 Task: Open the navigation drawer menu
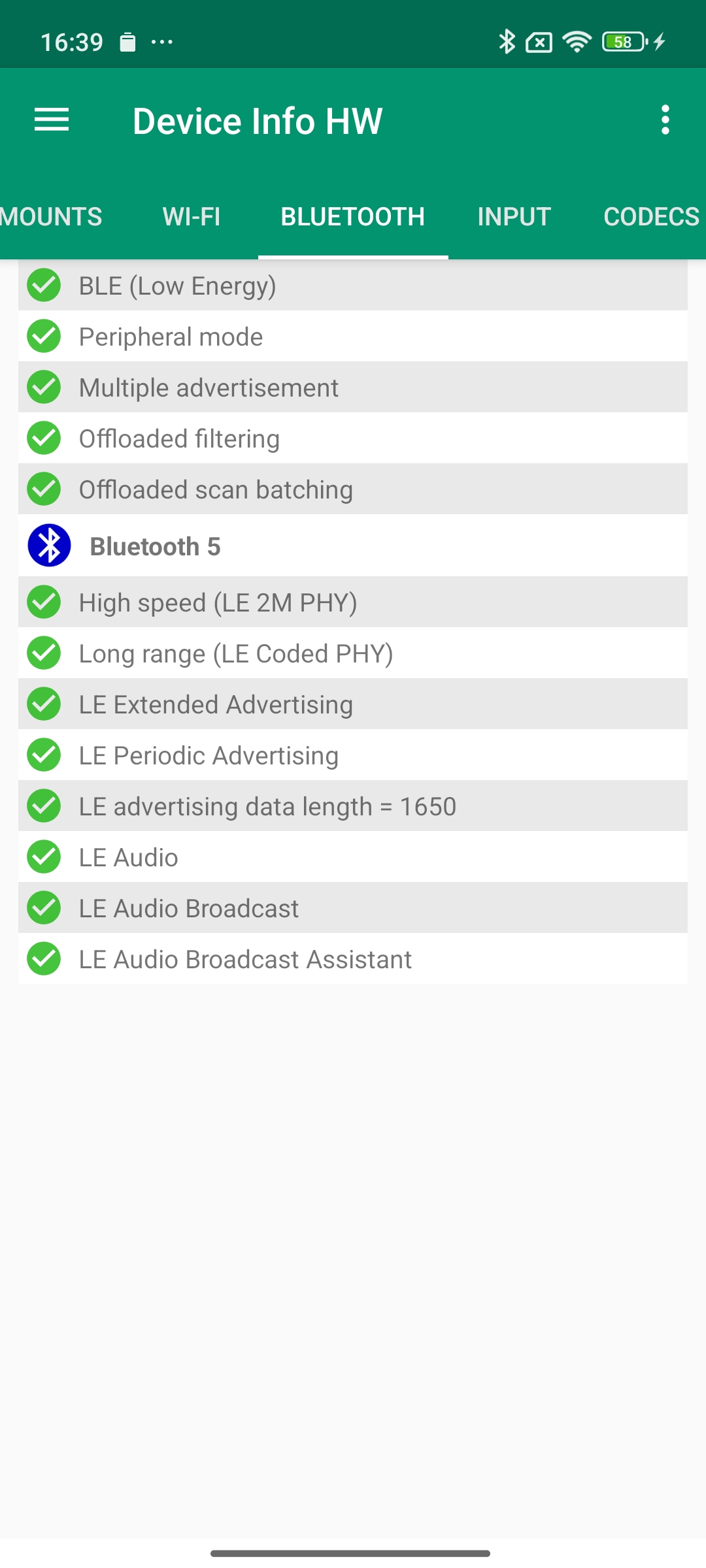52,120
